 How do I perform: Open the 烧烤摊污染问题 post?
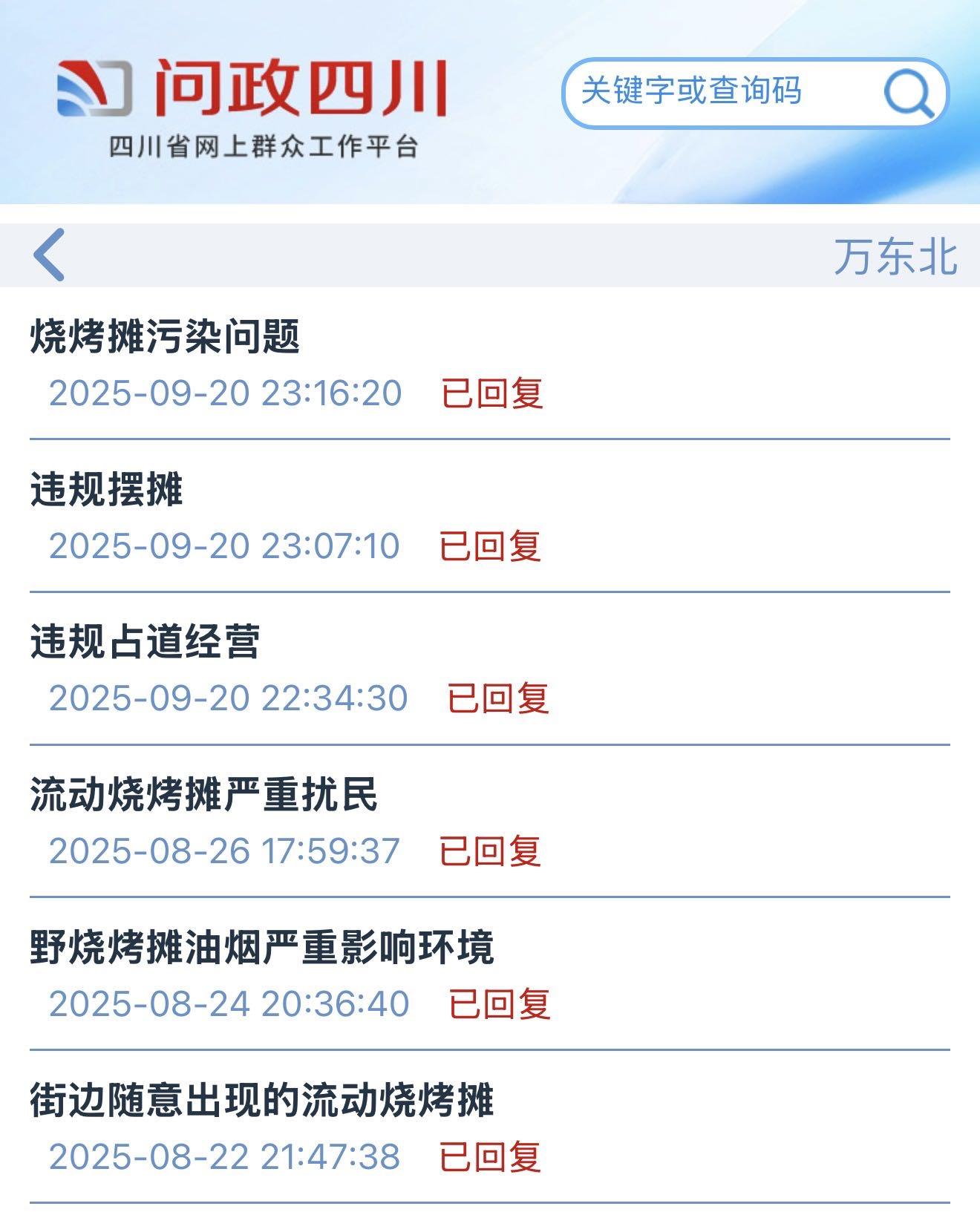166,336
